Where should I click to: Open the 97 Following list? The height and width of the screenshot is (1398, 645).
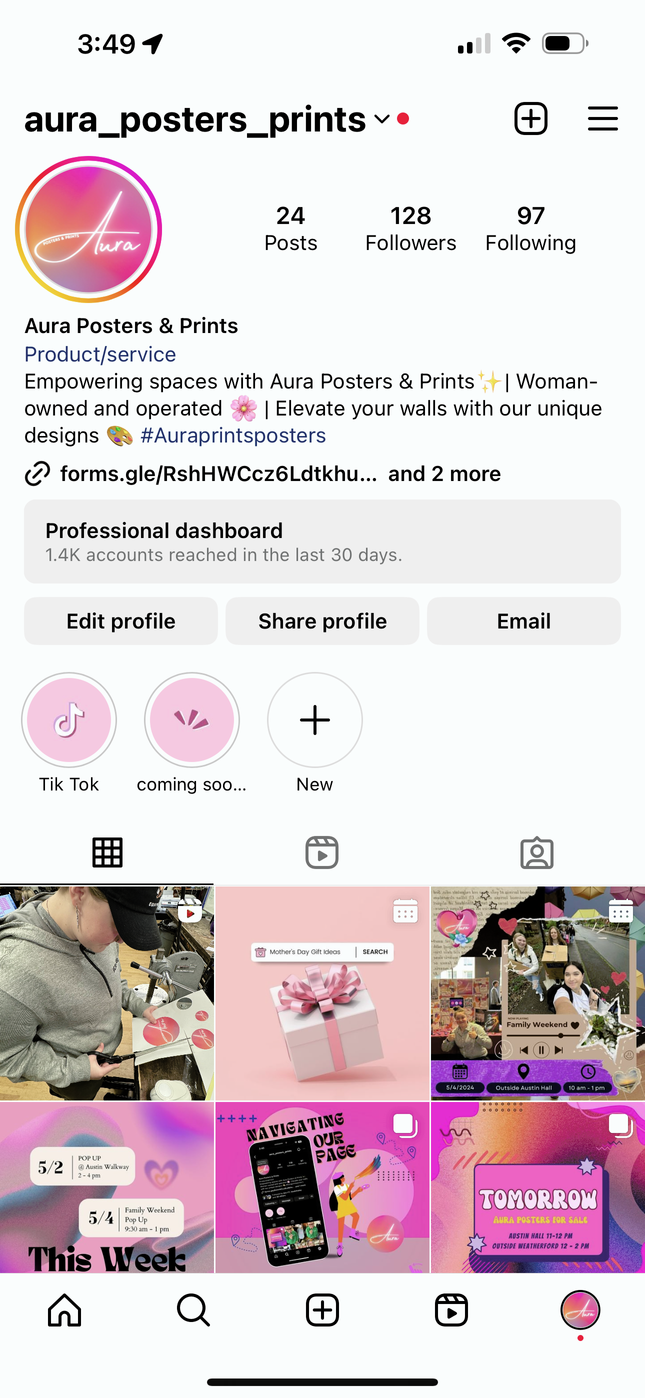point(530,229)
